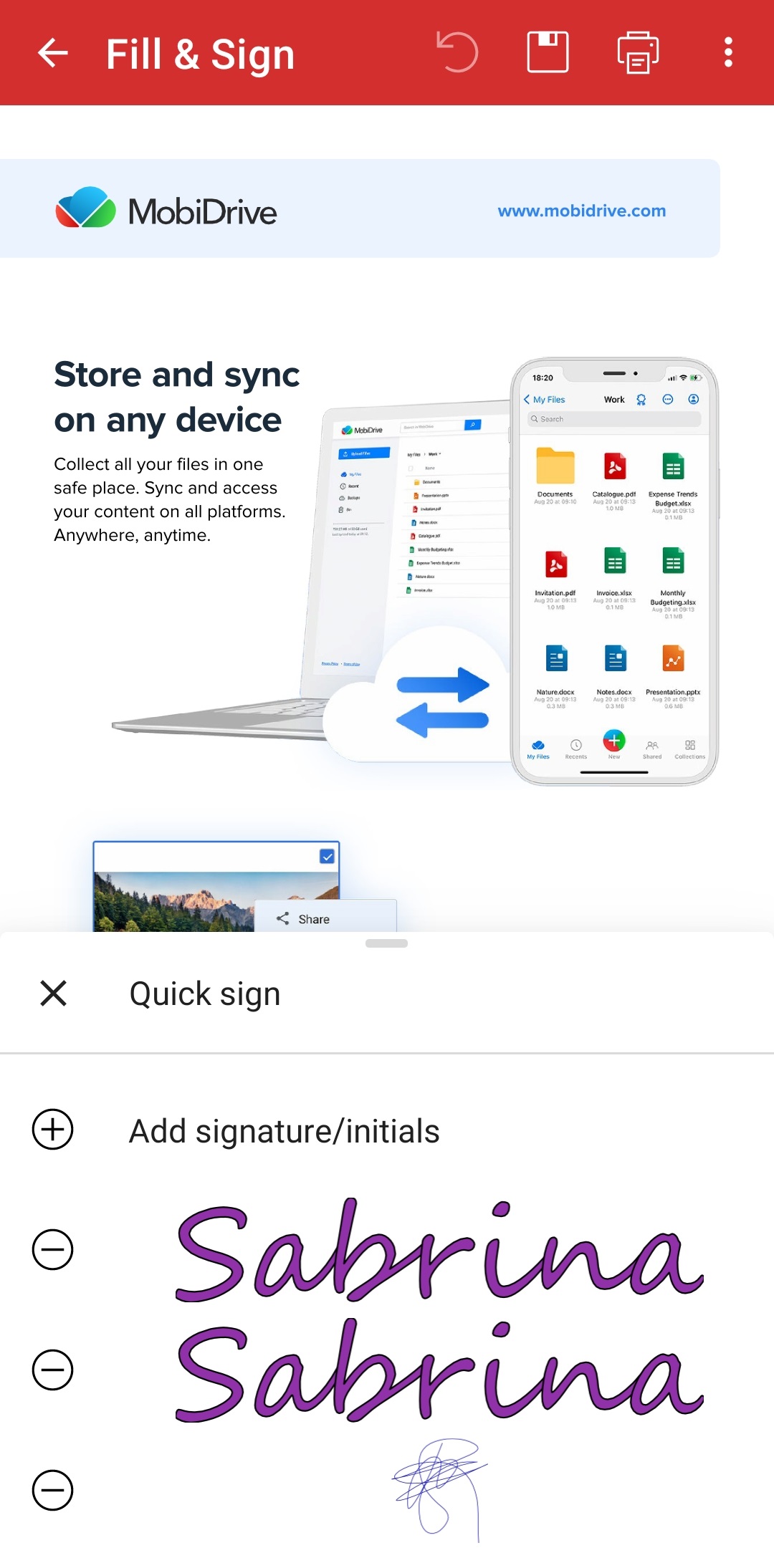
Task: Close the Quick sign panel
Action: point(53,994)
